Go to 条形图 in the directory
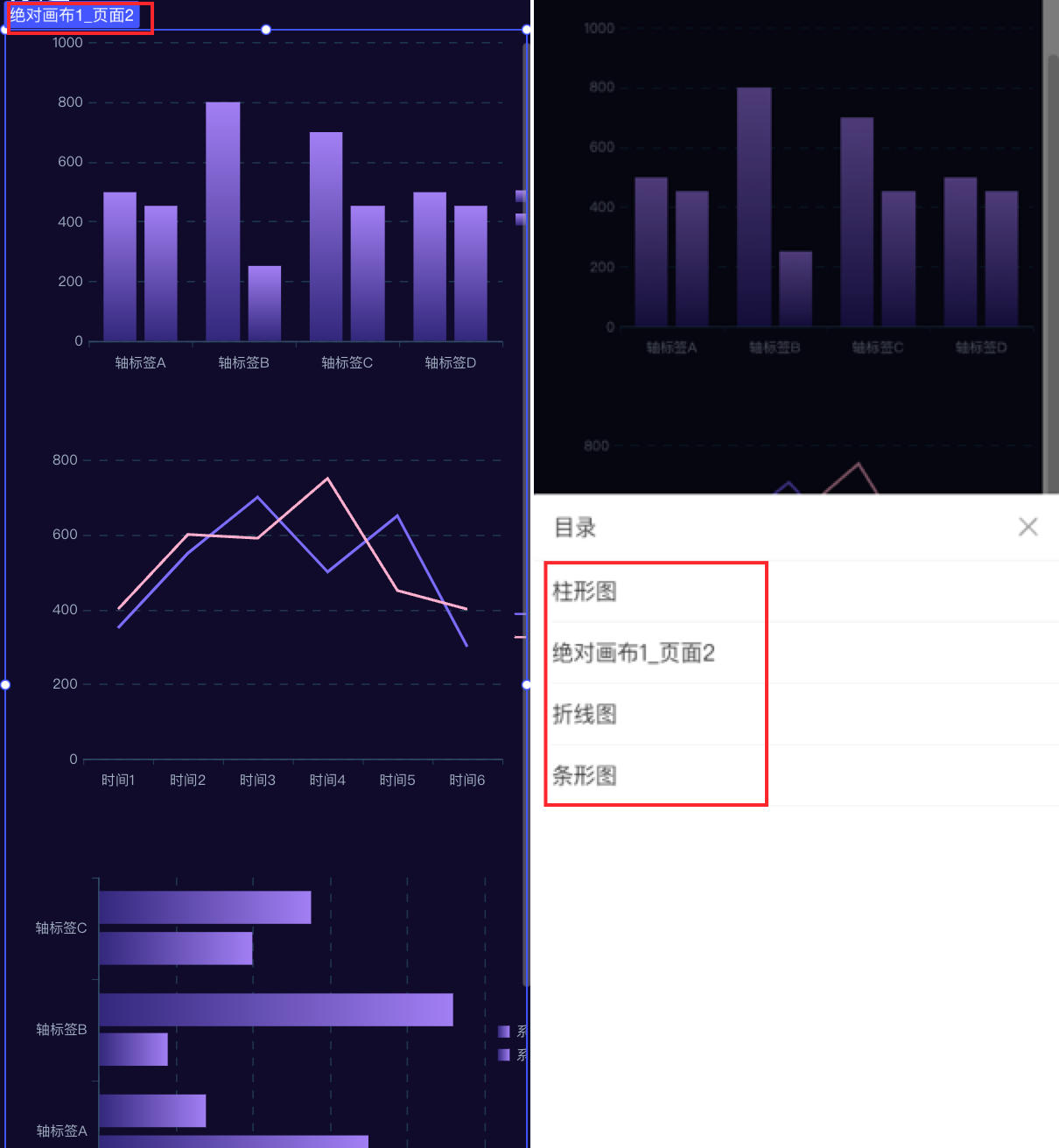Viewport: 1059px width, 1148px height. coord(585,775)
